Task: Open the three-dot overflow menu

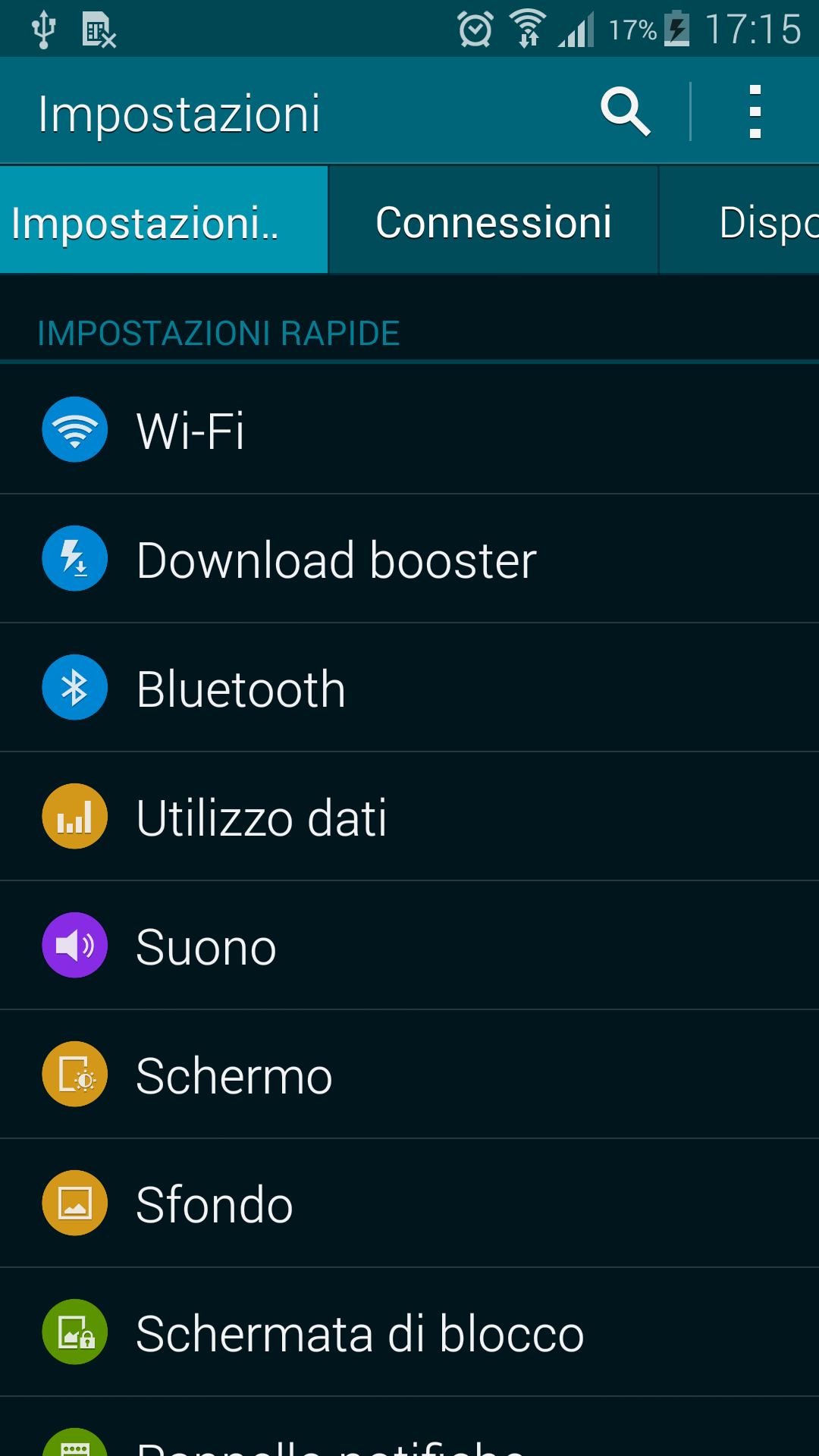Action: click(755, 112)
